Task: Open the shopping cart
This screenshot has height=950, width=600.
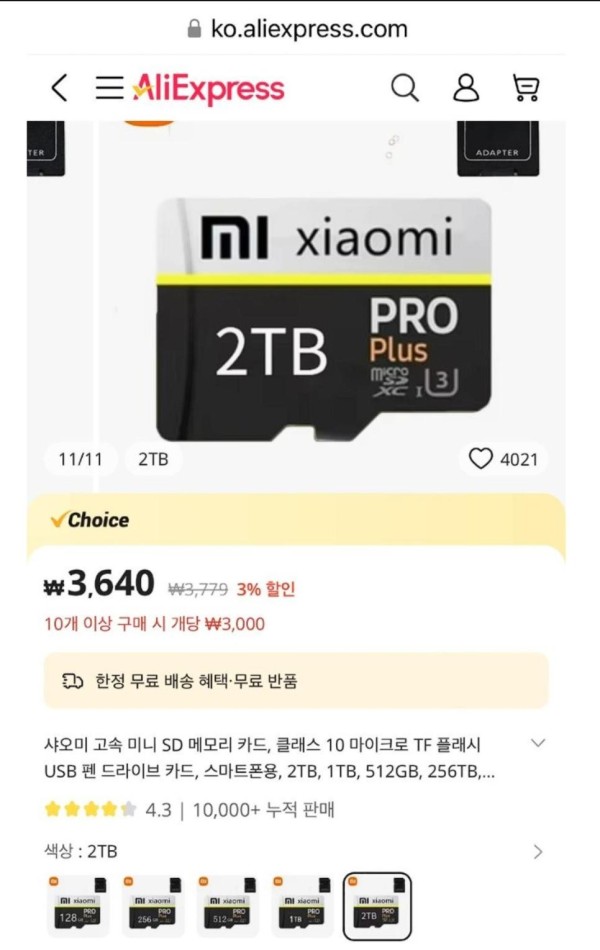Action: (526, 88)
